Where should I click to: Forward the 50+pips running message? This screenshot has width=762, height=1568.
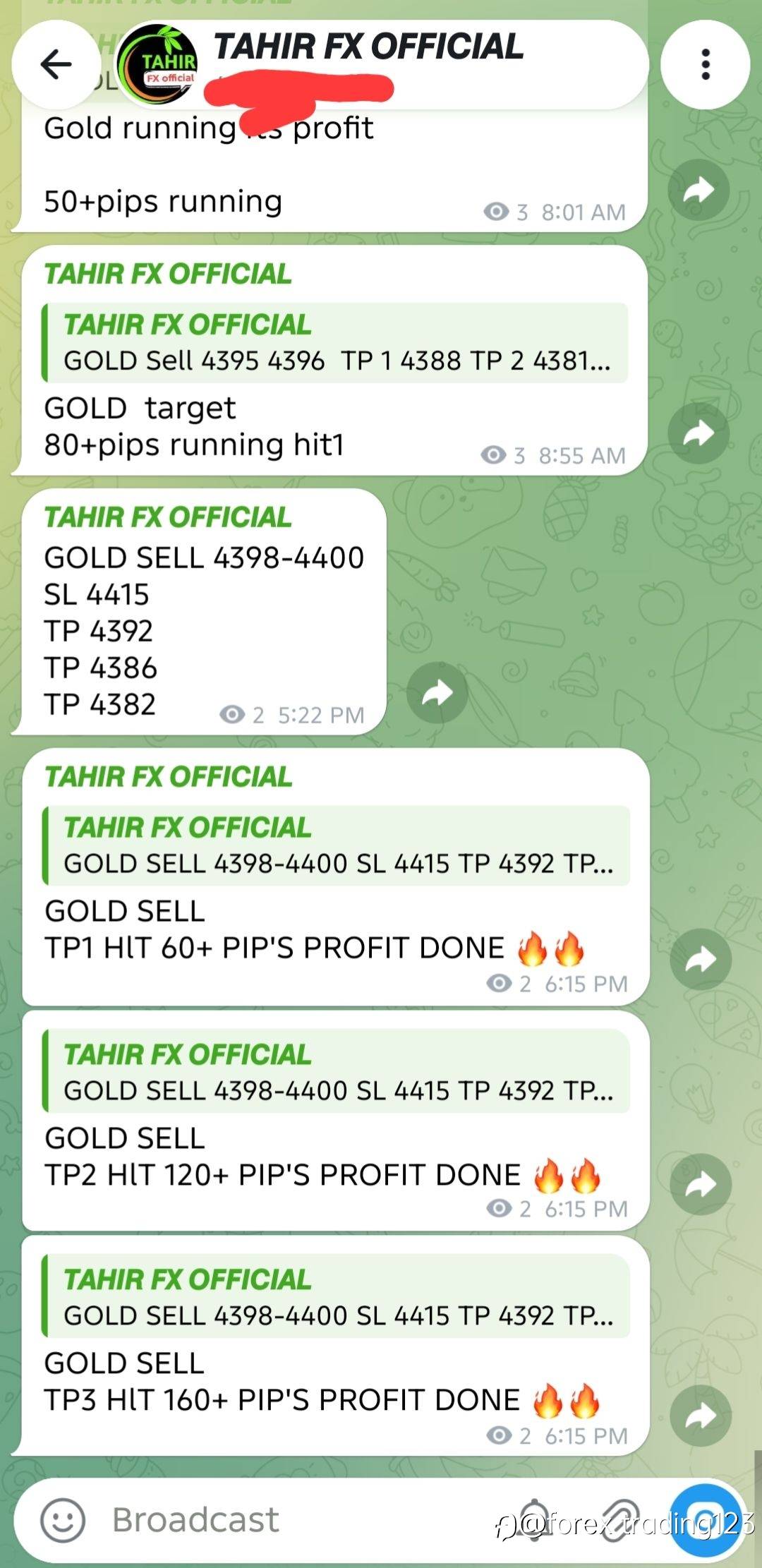tap(698, 190)
